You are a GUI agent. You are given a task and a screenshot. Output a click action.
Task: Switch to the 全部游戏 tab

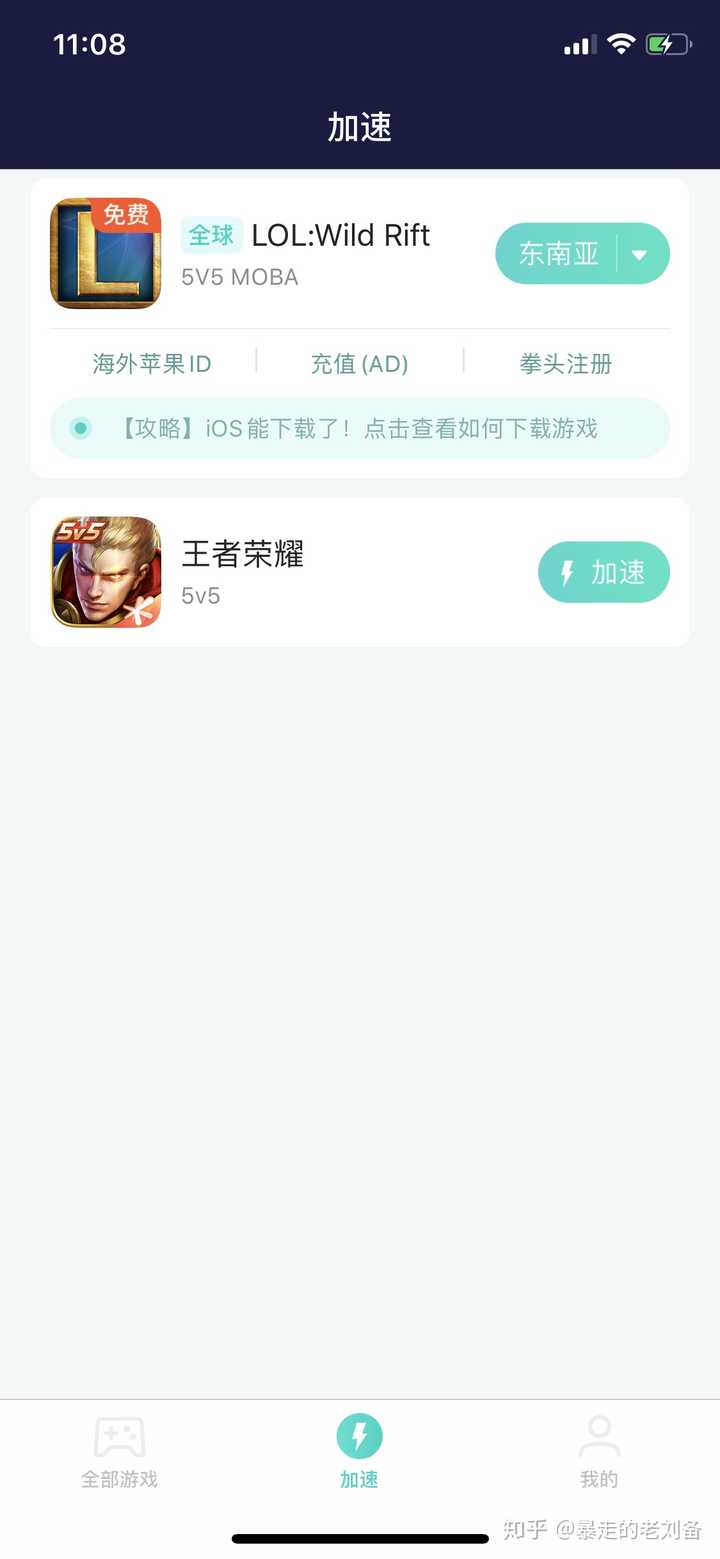click(x=119, y=1450)
